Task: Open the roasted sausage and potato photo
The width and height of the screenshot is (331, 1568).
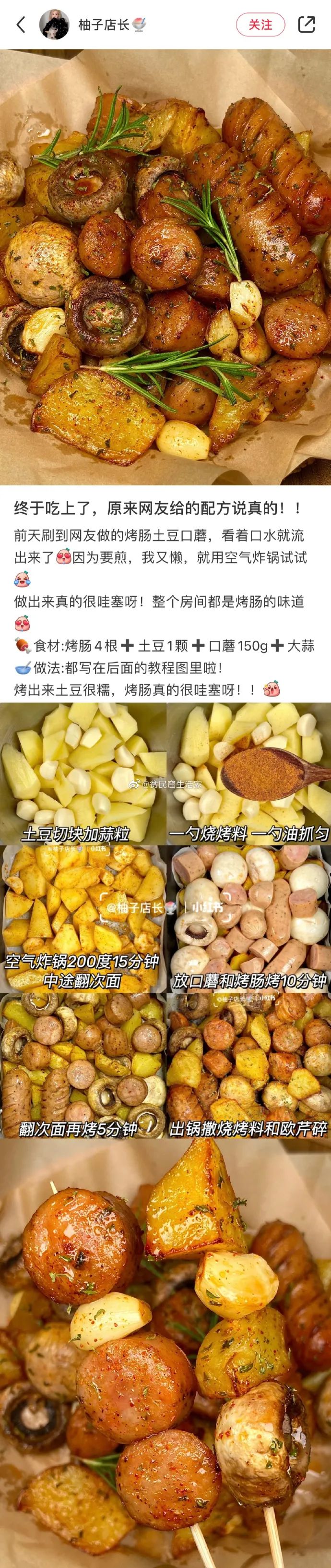Action: (x=165, y=268)
